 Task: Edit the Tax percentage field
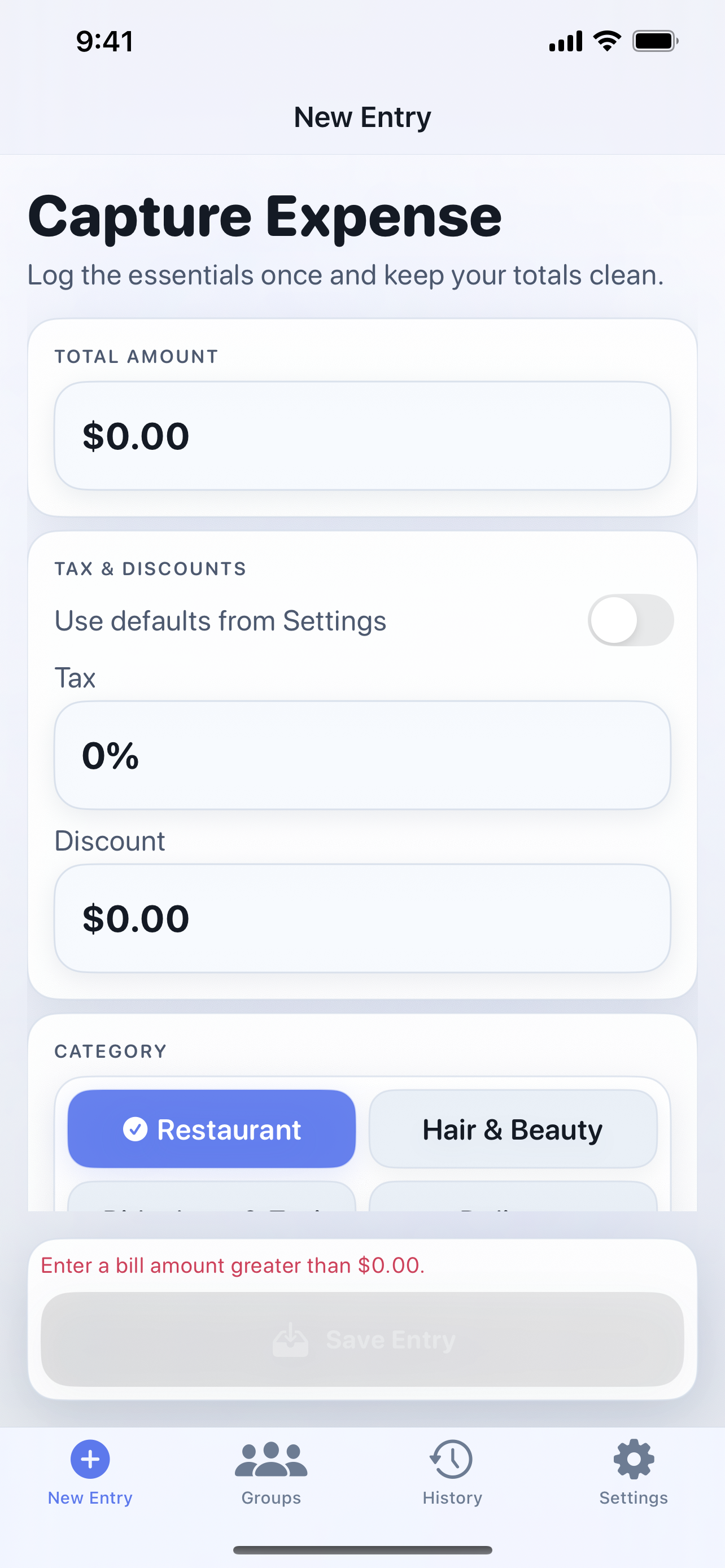(362, 755)
